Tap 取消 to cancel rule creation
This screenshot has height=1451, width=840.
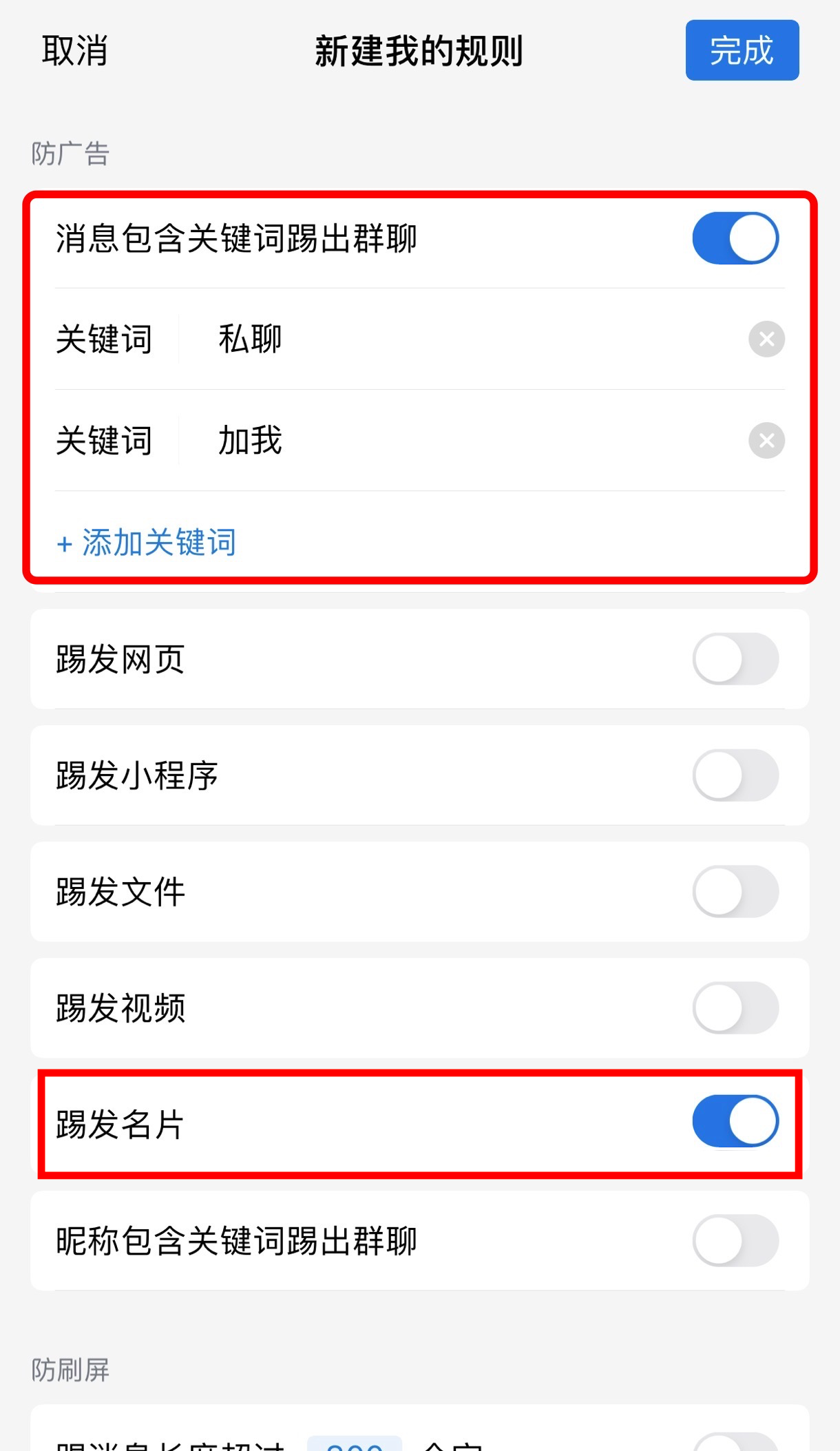click(x=74, y=51)
